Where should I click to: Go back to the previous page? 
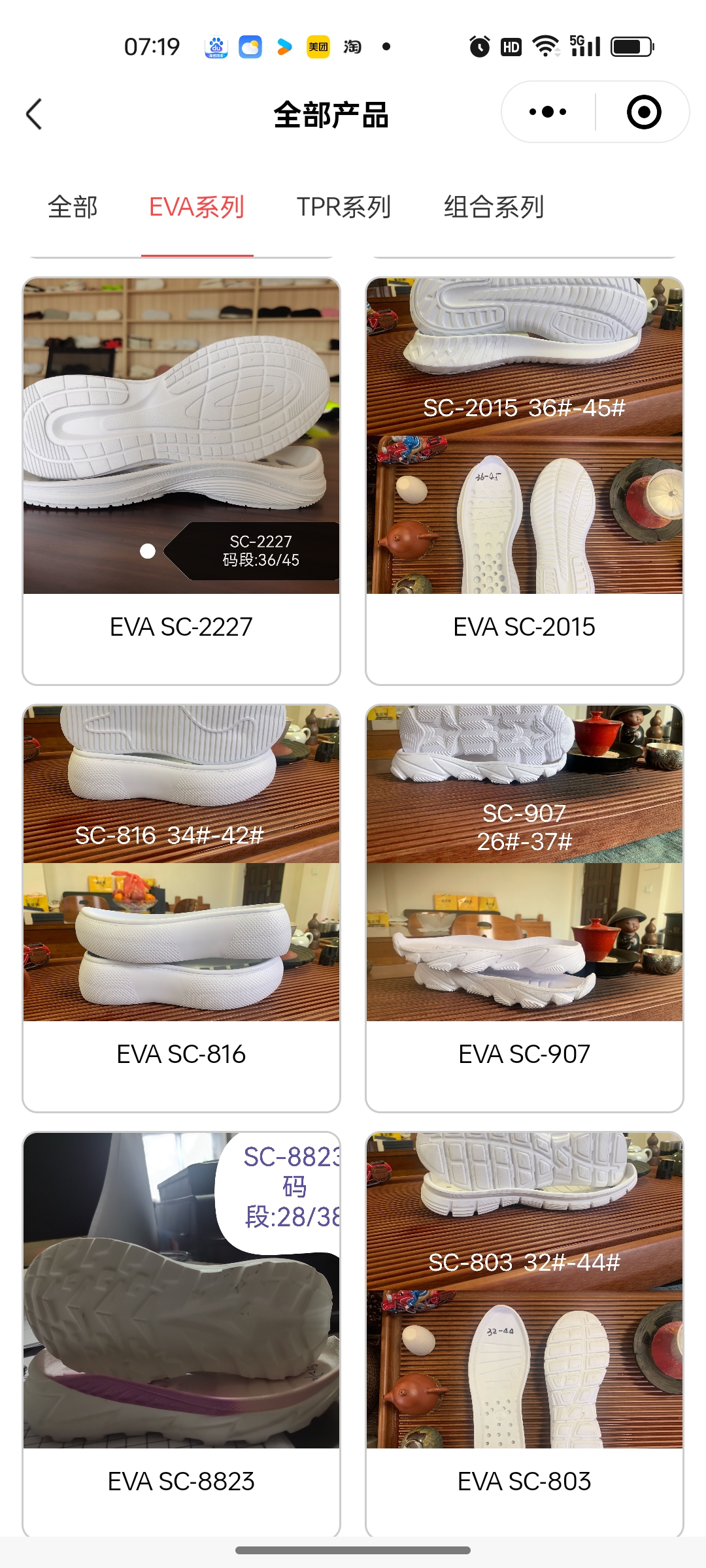34,114
